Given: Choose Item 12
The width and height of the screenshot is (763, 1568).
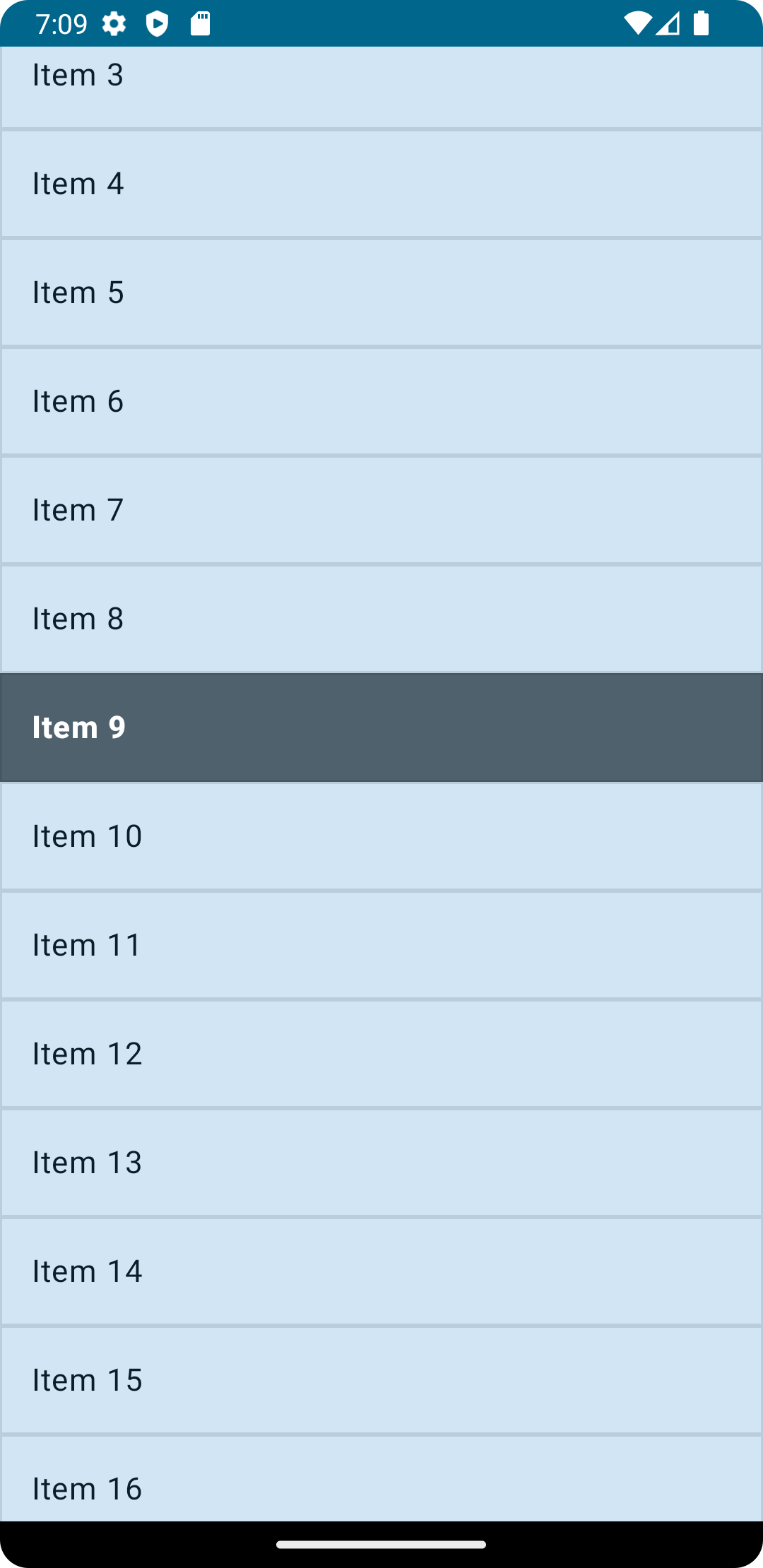Looking at the screenshot, I should [381, 1054].
